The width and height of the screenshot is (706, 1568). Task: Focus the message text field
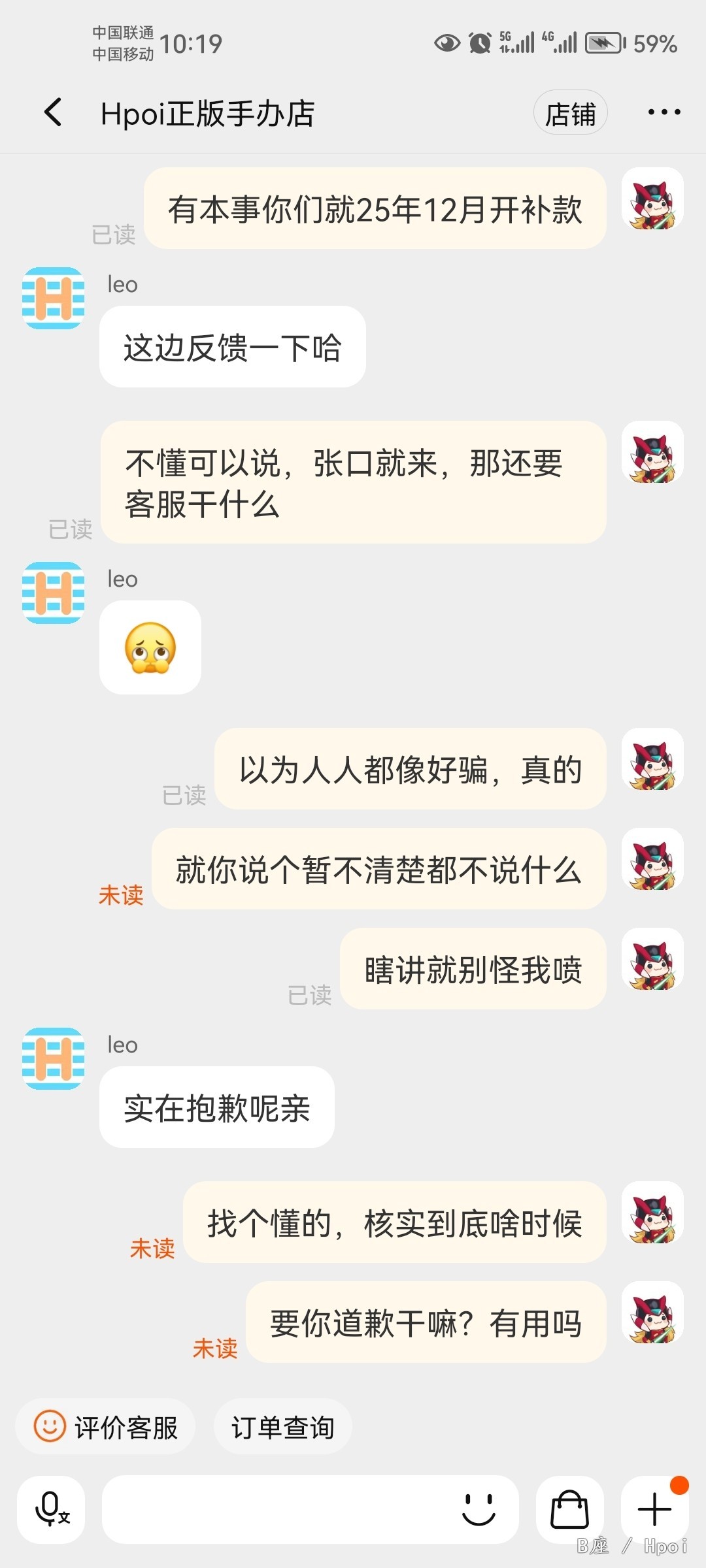pyautogui.click(x=275, y=1510)
